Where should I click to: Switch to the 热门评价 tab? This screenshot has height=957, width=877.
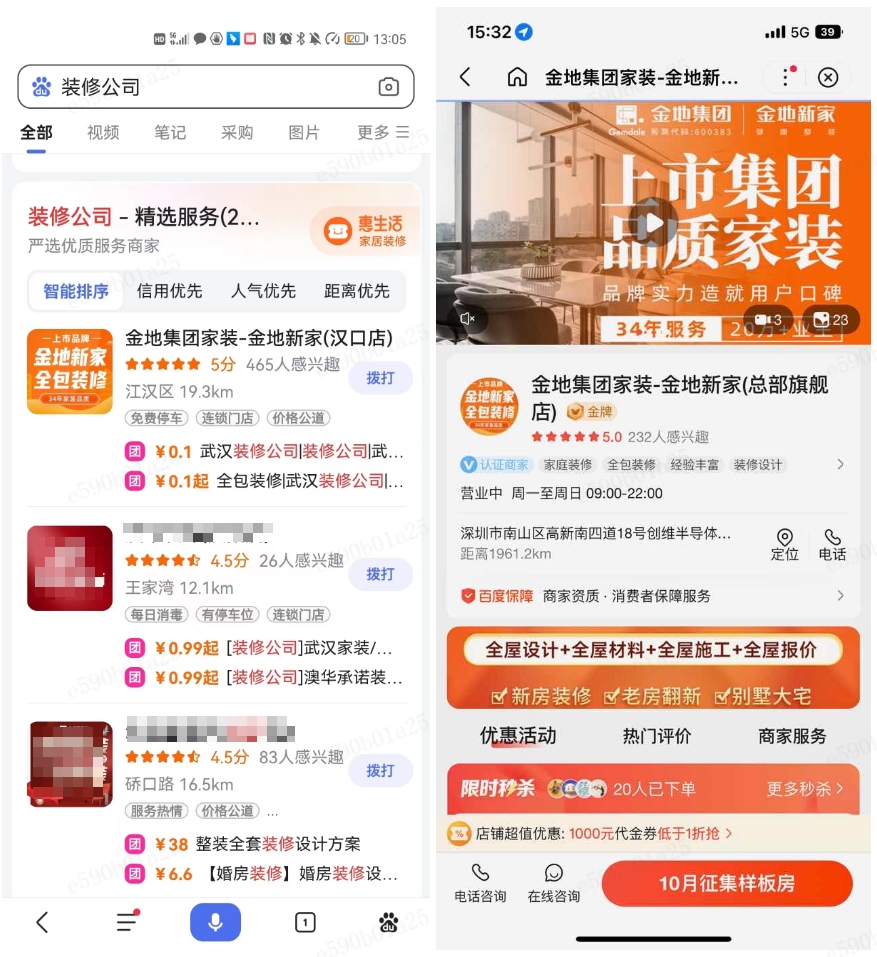pyautogui.click(x=657, y=736)
